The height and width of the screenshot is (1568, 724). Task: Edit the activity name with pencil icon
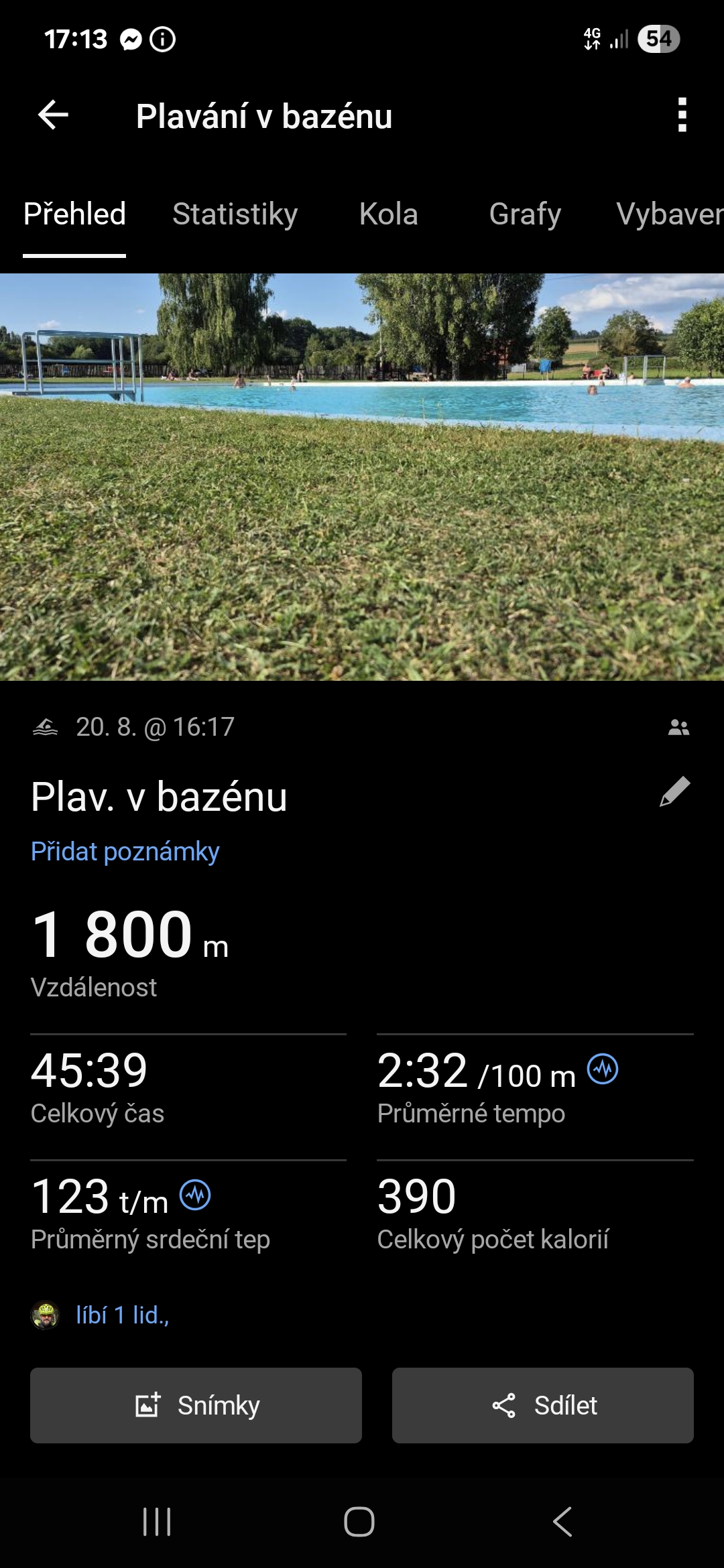674,792
